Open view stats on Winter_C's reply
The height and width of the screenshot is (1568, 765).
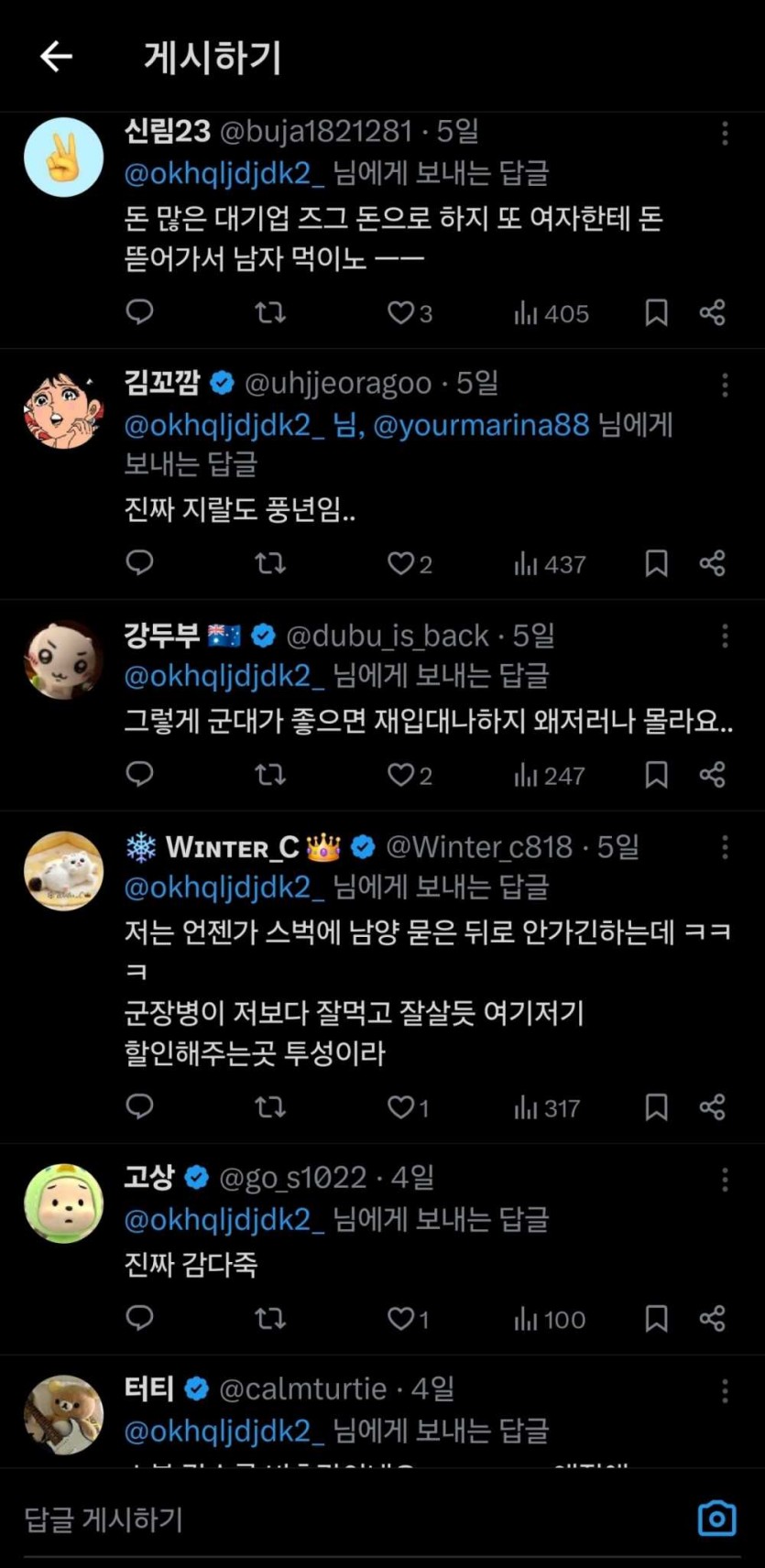[x=548, y=1108]
